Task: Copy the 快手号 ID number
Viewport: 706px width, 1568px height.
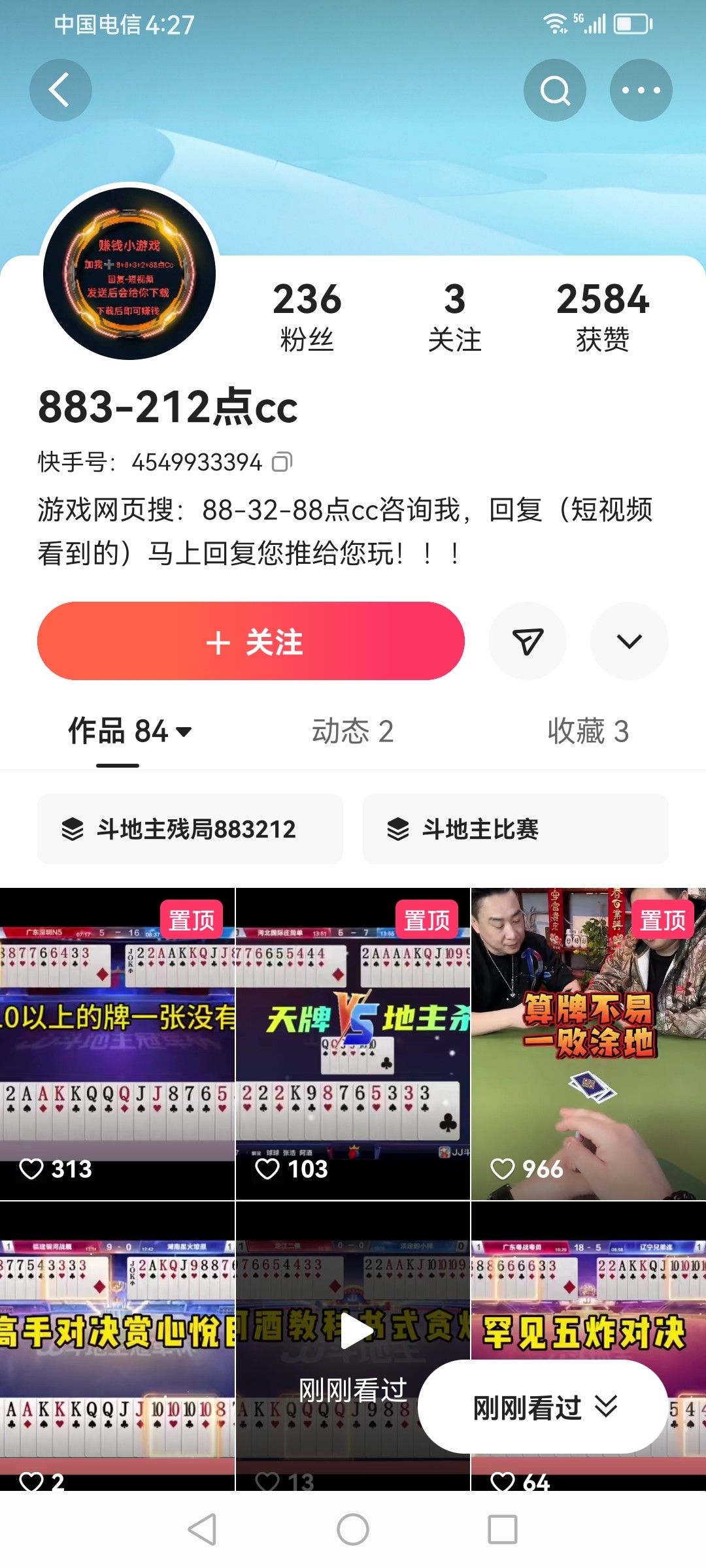Action: [x=282, y=462]
